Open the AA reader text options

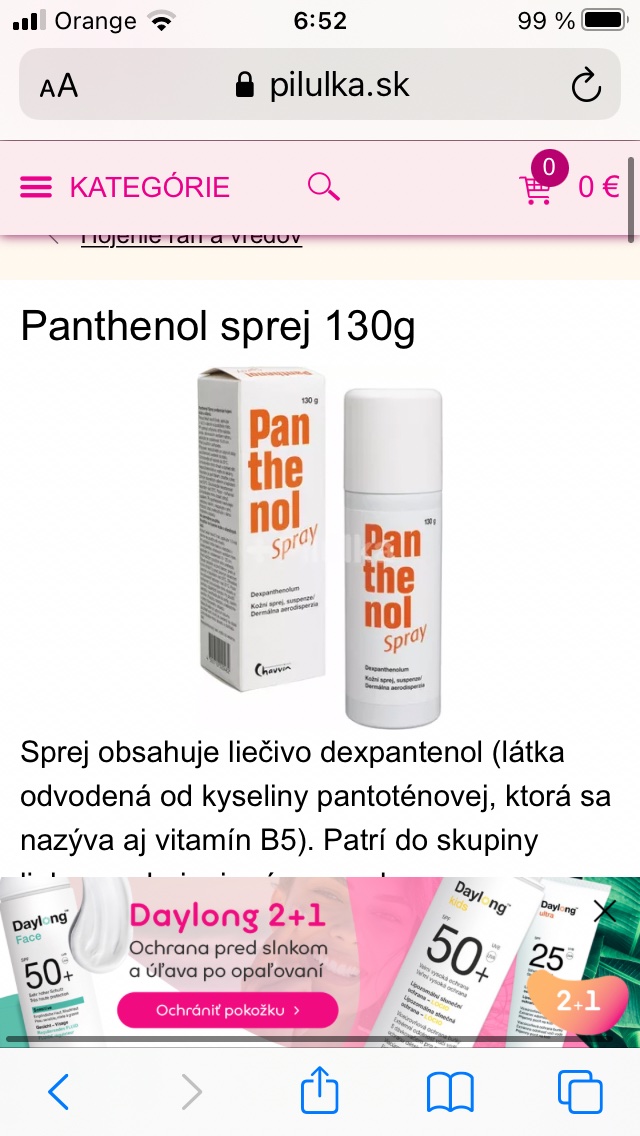pyautogui.click(x=59, y=86)
